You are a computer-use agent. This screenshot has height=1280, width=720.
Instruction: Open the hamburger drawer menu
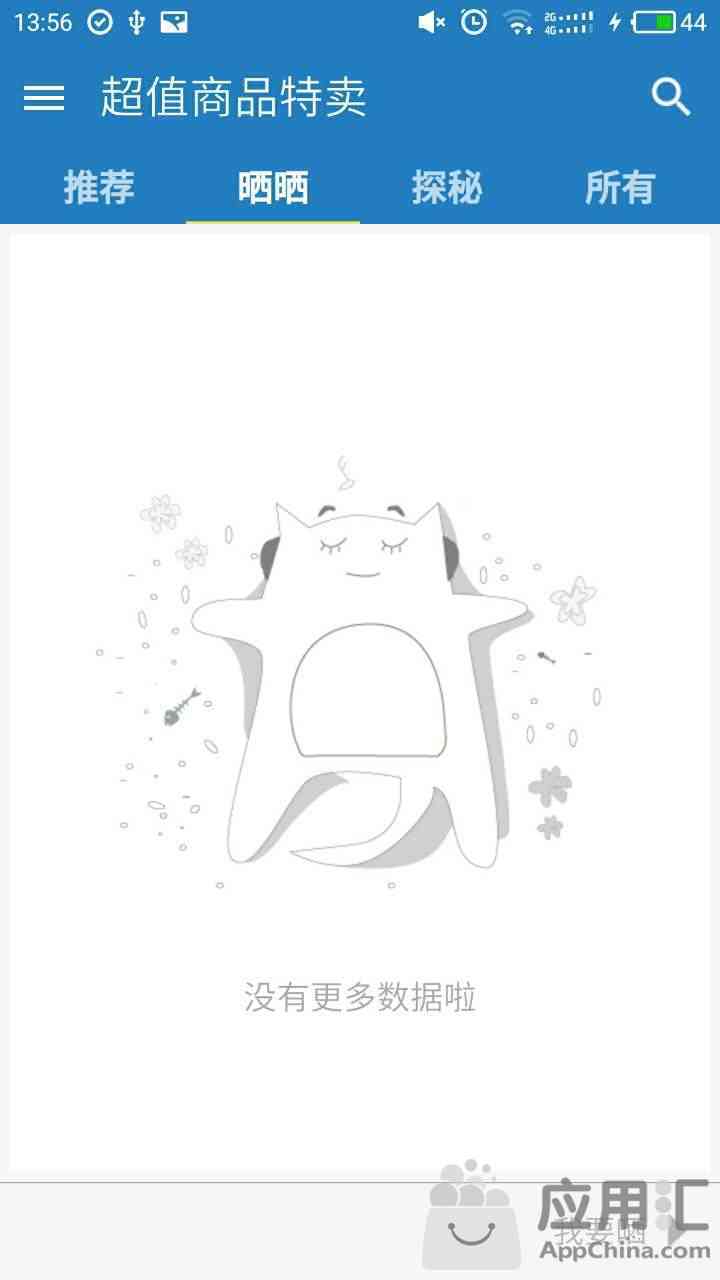tap(44, 97)
